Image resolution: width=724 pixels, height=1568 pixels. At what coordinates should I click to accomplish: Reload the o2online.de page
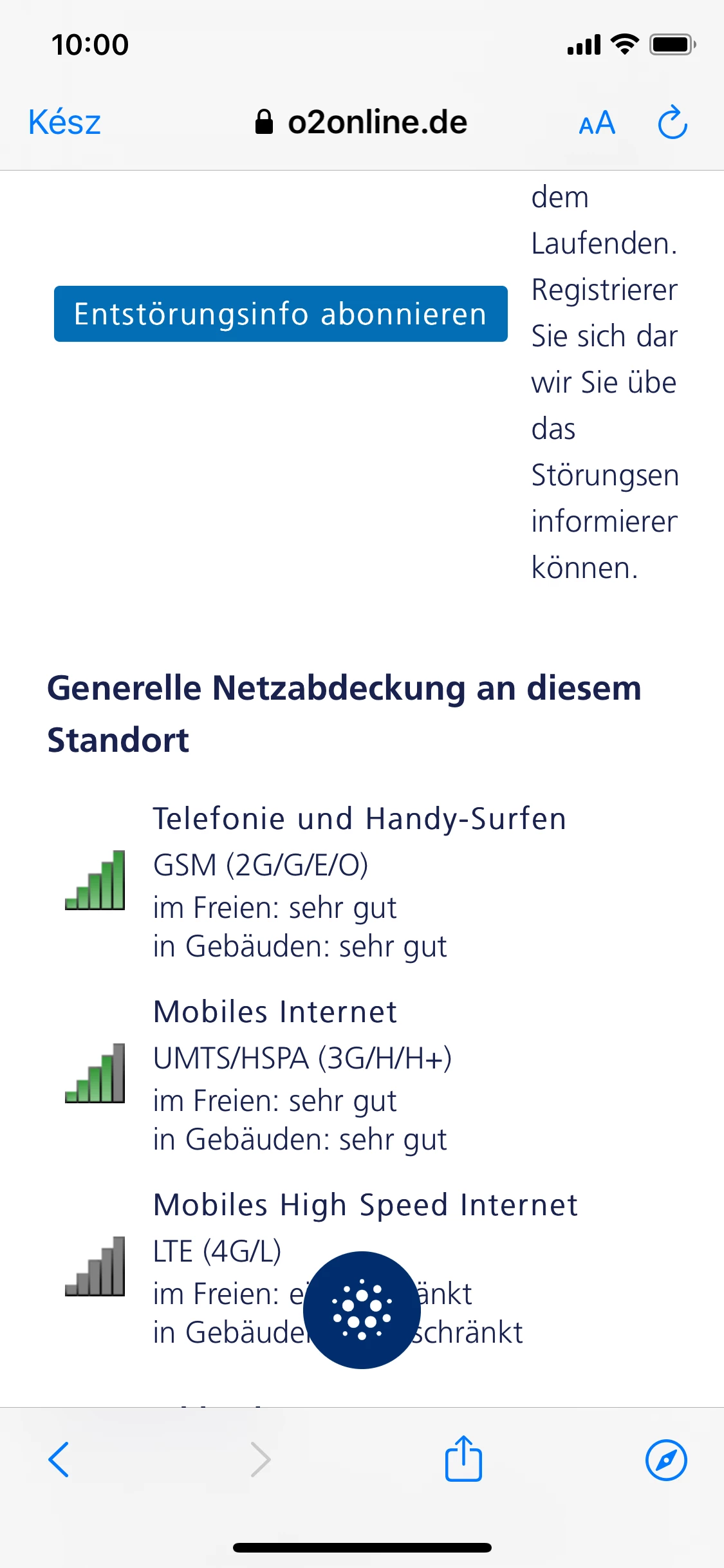click(x=673, y=122)
